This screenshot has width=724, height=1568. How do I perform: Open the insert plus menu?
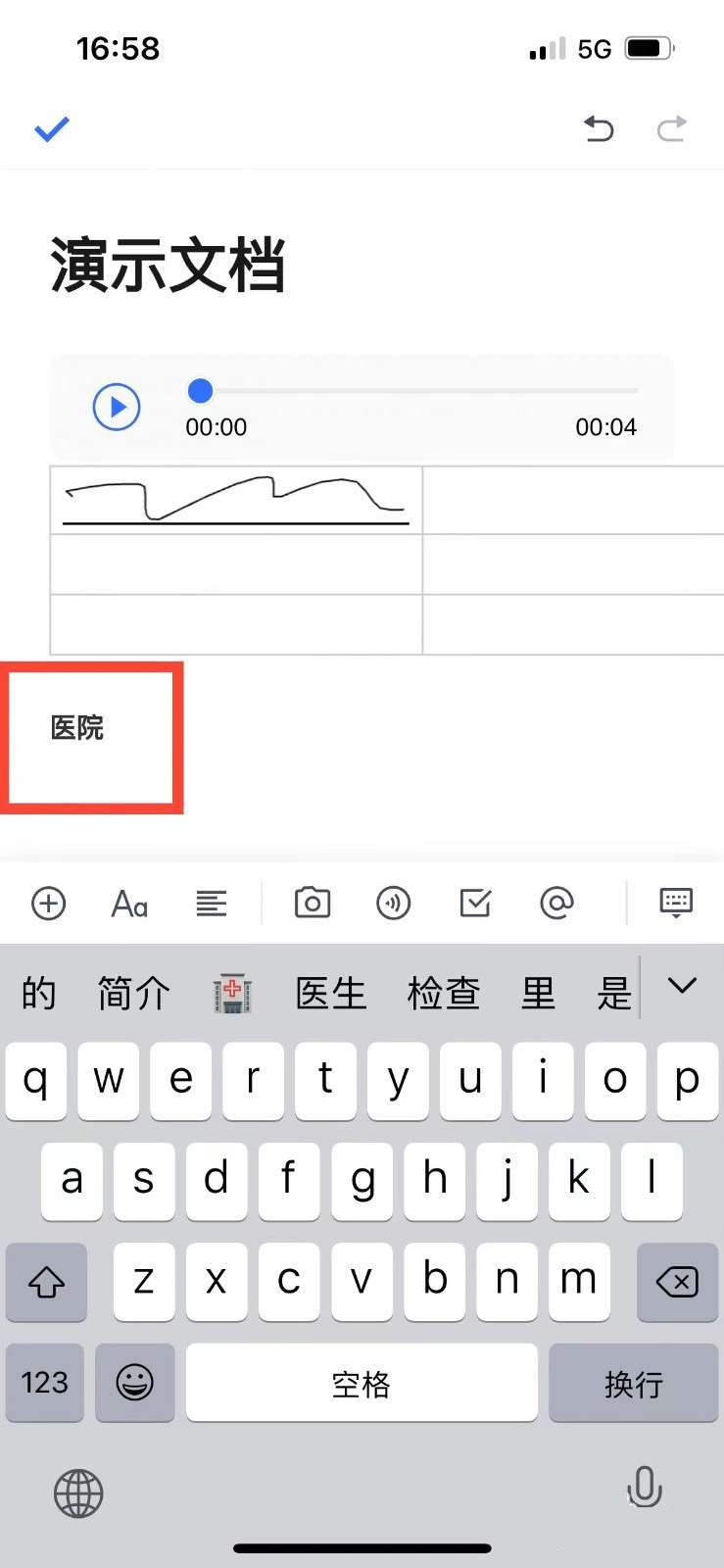48,903
